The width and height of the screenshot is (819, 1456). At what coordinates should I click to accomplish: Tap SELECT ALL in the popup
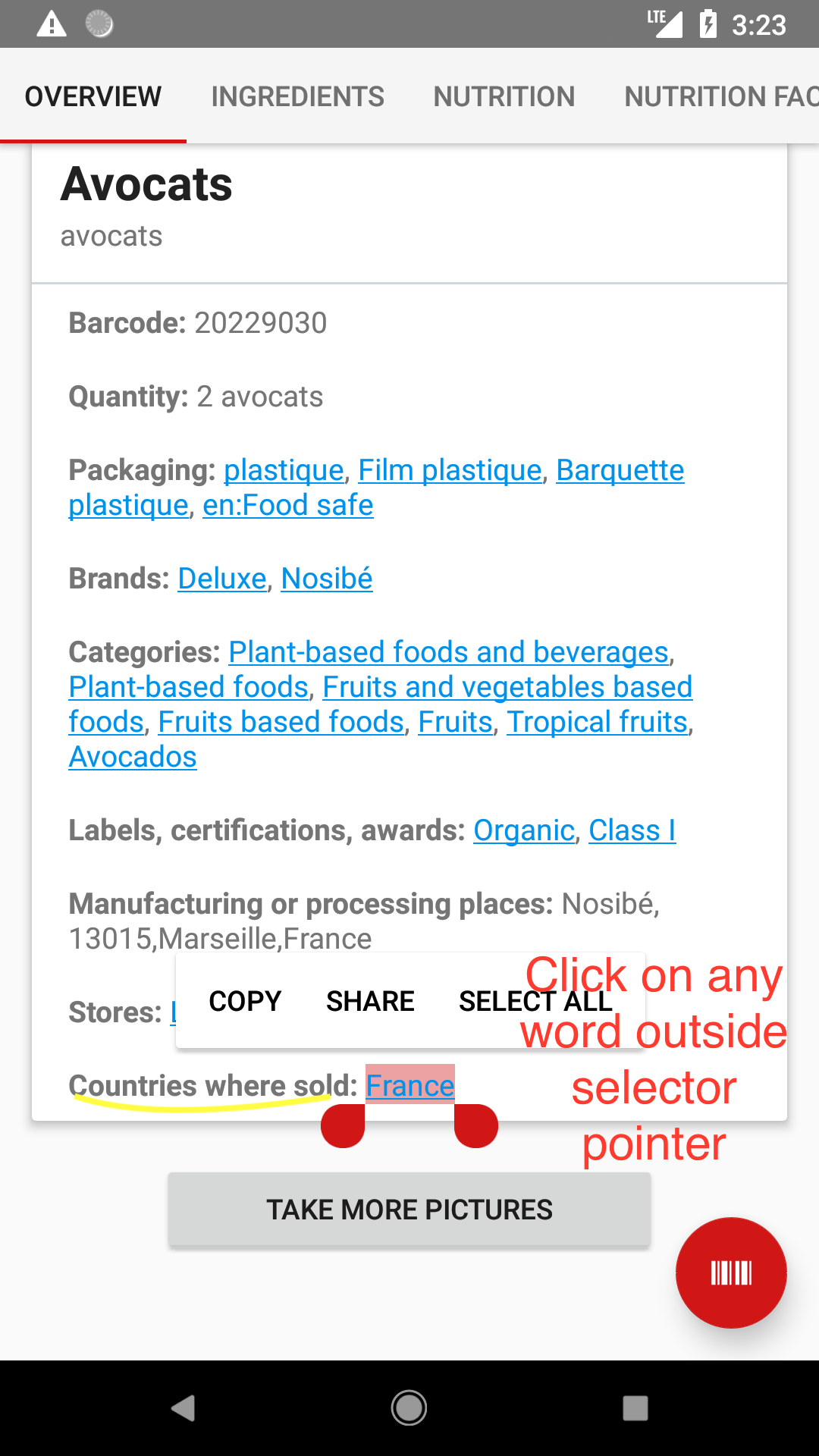(x=535, y=1000)
